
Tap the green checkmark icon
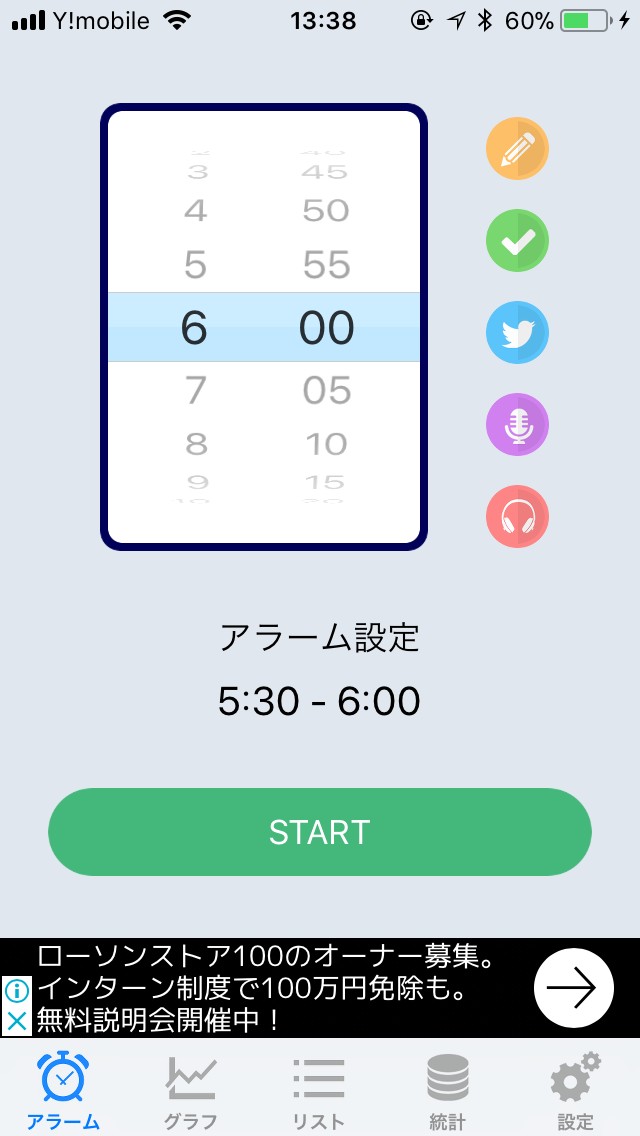517,241
